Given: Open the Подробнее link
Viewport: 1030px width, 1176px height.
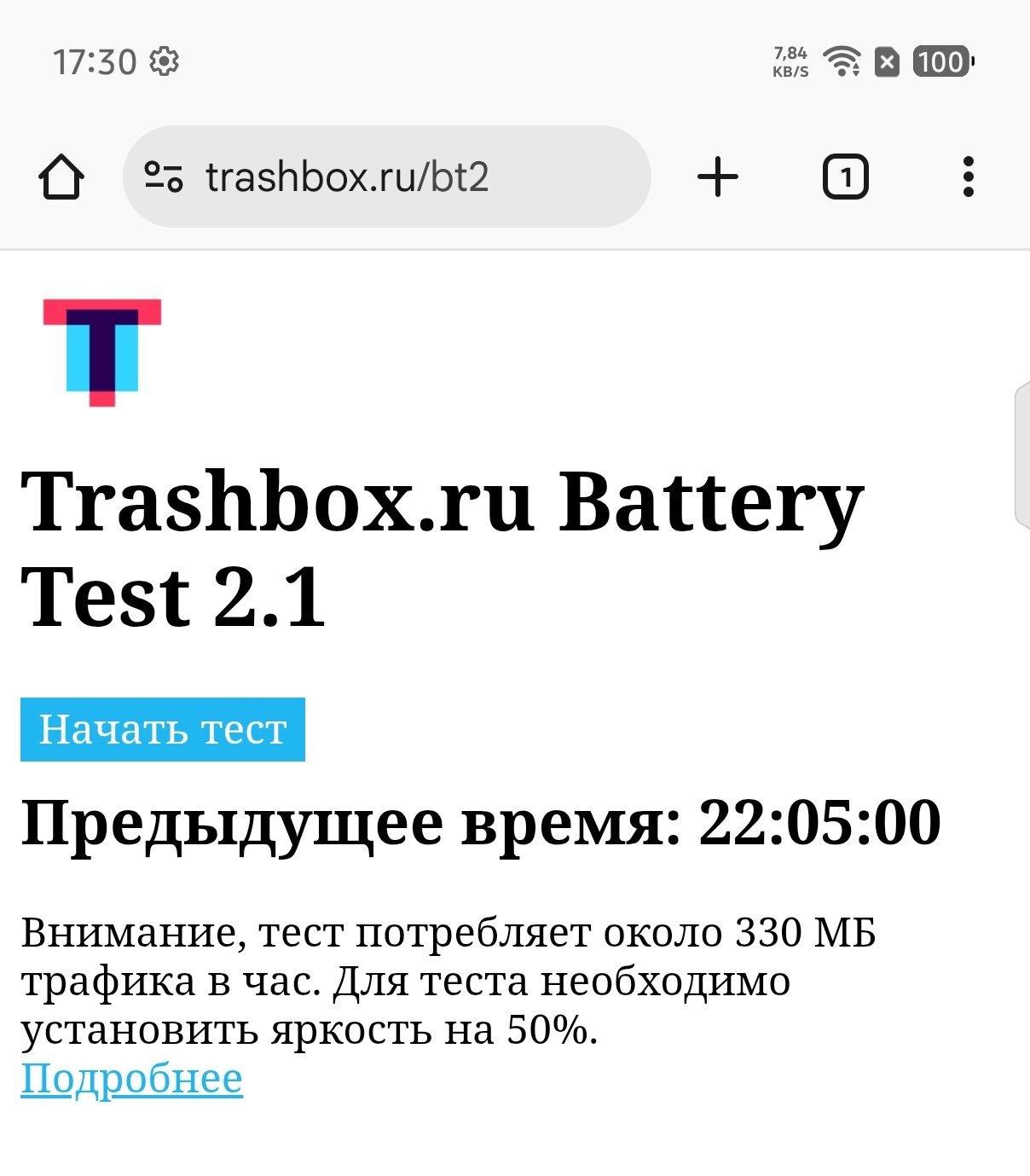Looking at the screenshot, I should 132,1078.
